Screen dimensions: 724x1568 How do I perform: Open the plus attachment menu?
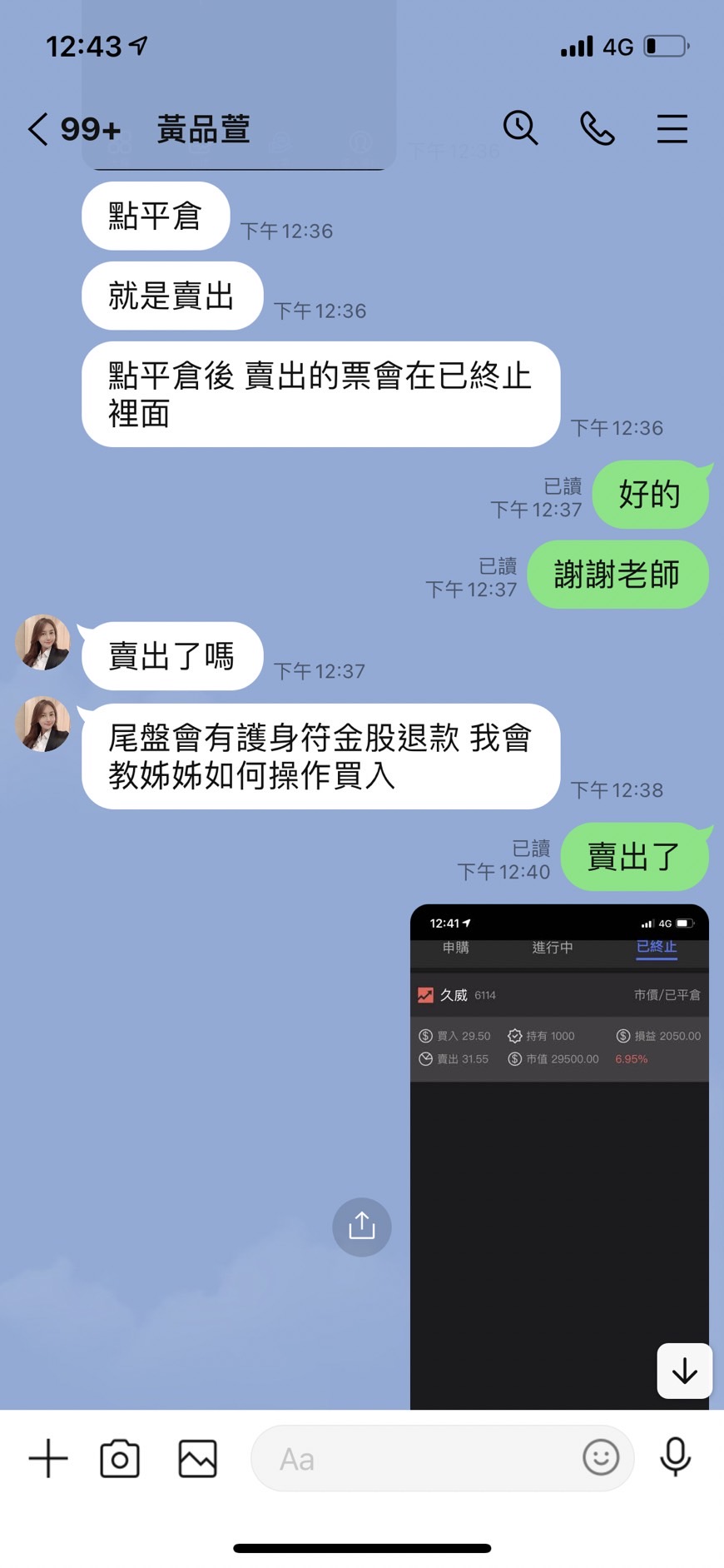[48, 1459]
